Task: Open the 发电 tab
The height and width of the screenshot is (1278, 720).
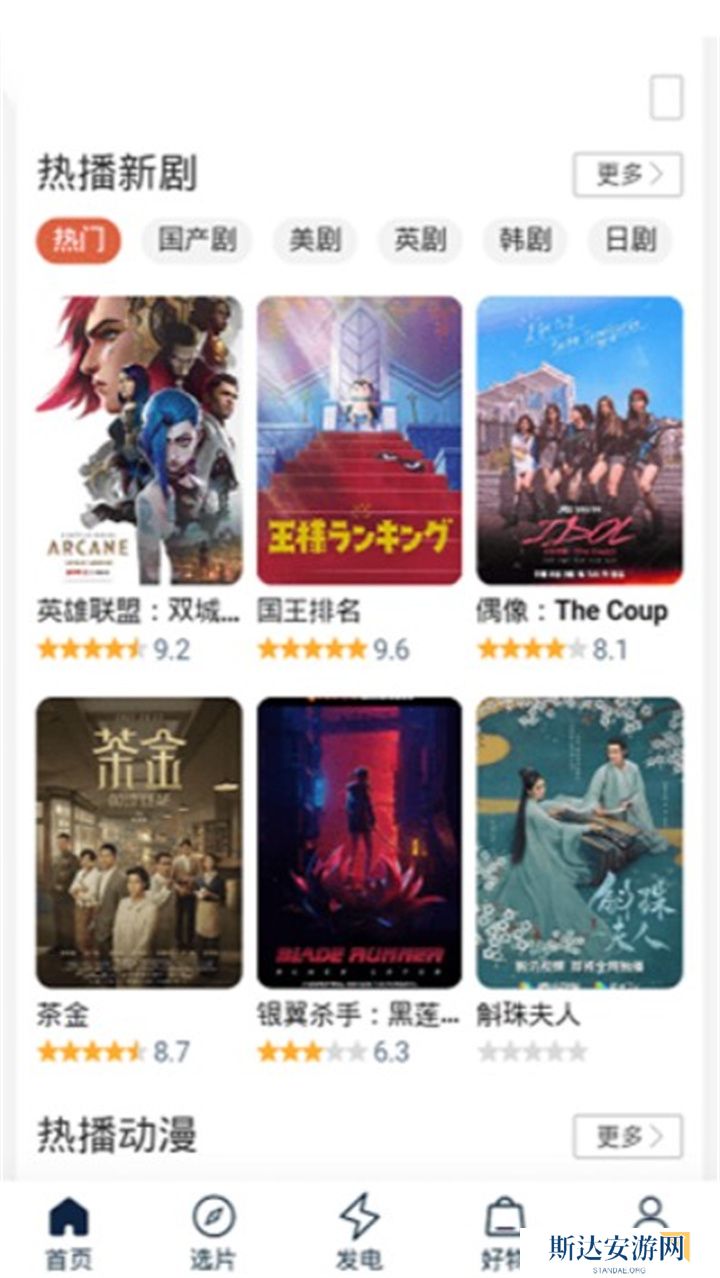Action: (359, 1230)
